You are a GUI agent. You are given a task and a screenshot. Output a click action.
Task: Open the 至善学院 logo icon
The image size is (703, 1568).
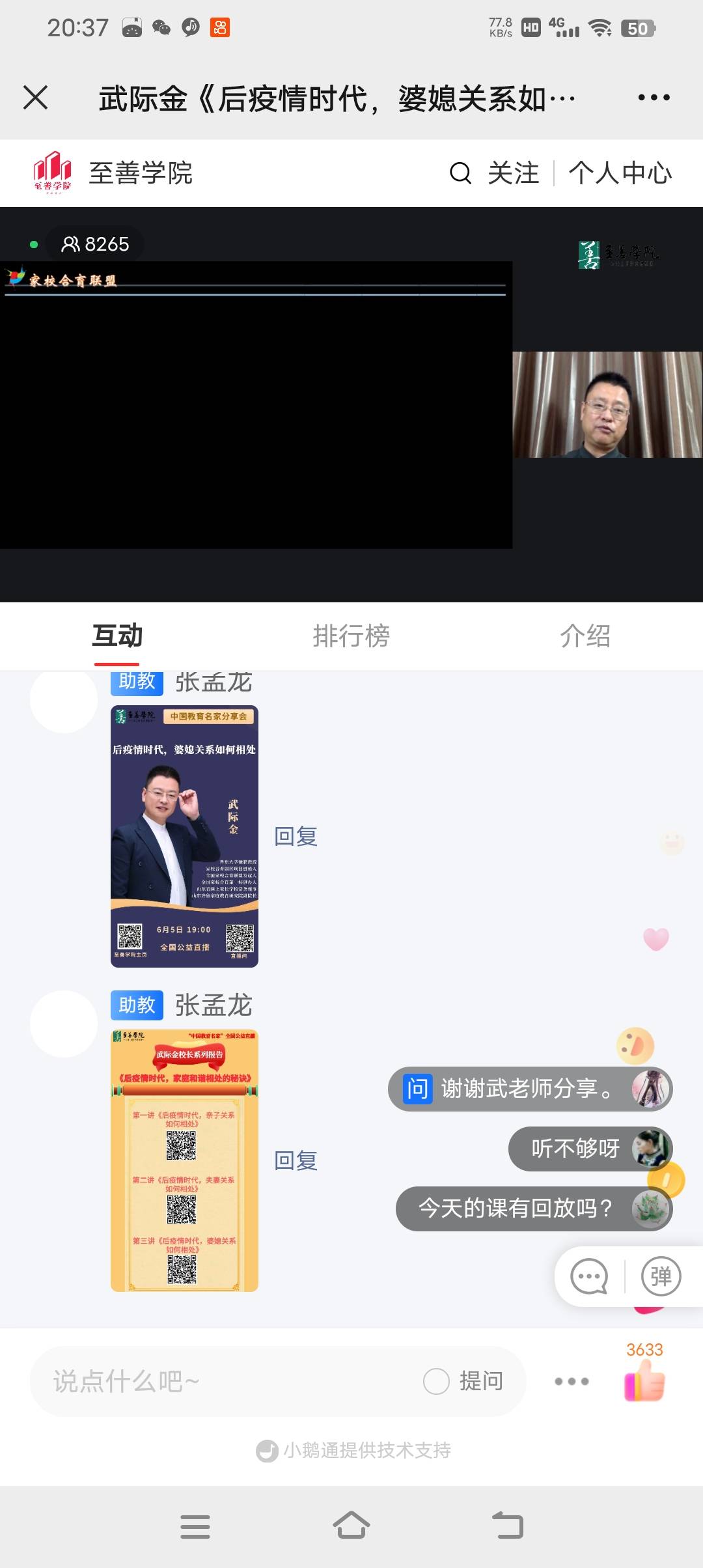(52, 171)
